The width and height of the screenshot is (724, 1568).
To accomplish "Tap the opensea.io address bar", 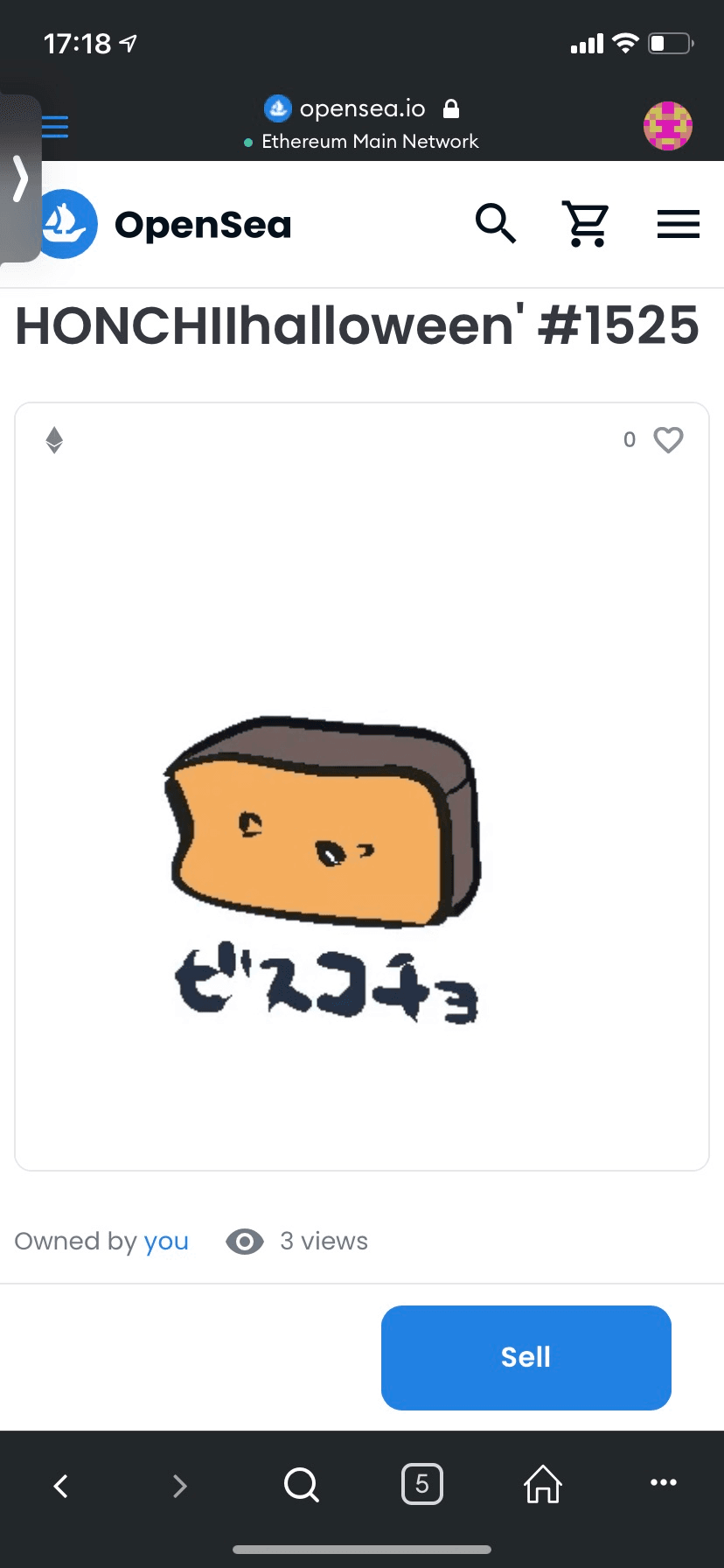I will (x=362, y=109).
